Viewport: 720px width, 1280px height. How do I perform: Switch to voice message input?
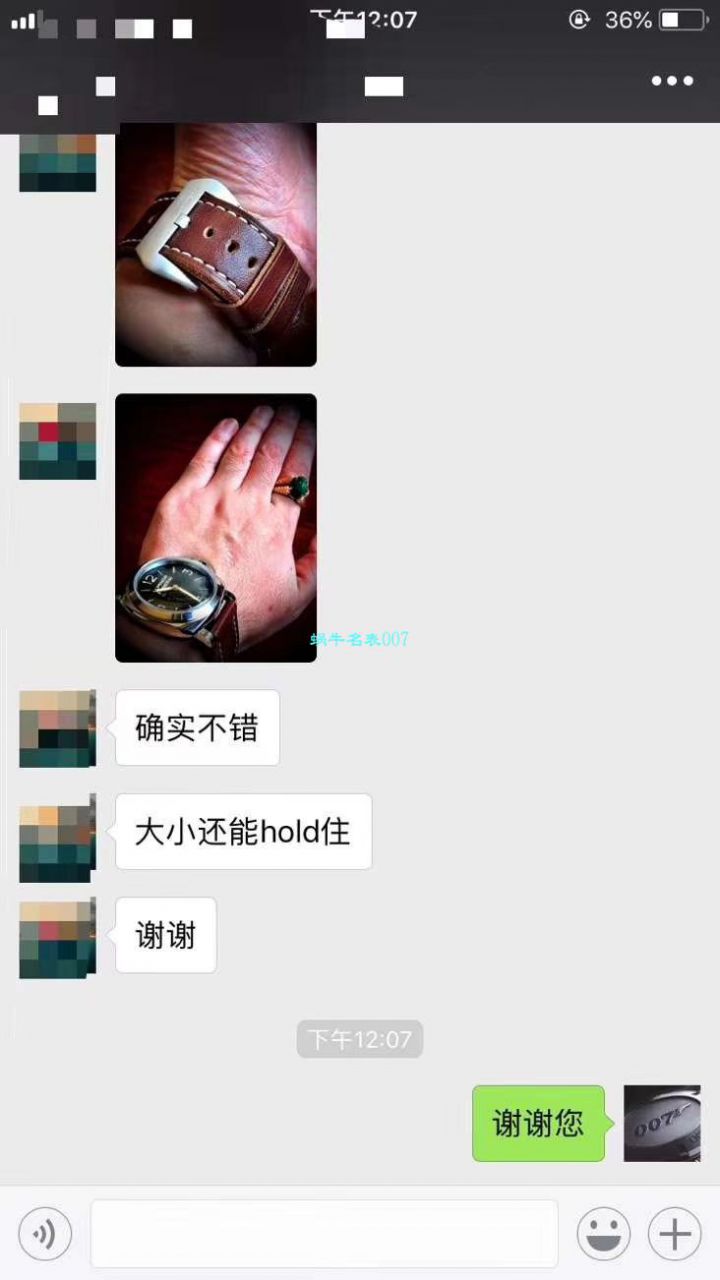click(45, 1233)
